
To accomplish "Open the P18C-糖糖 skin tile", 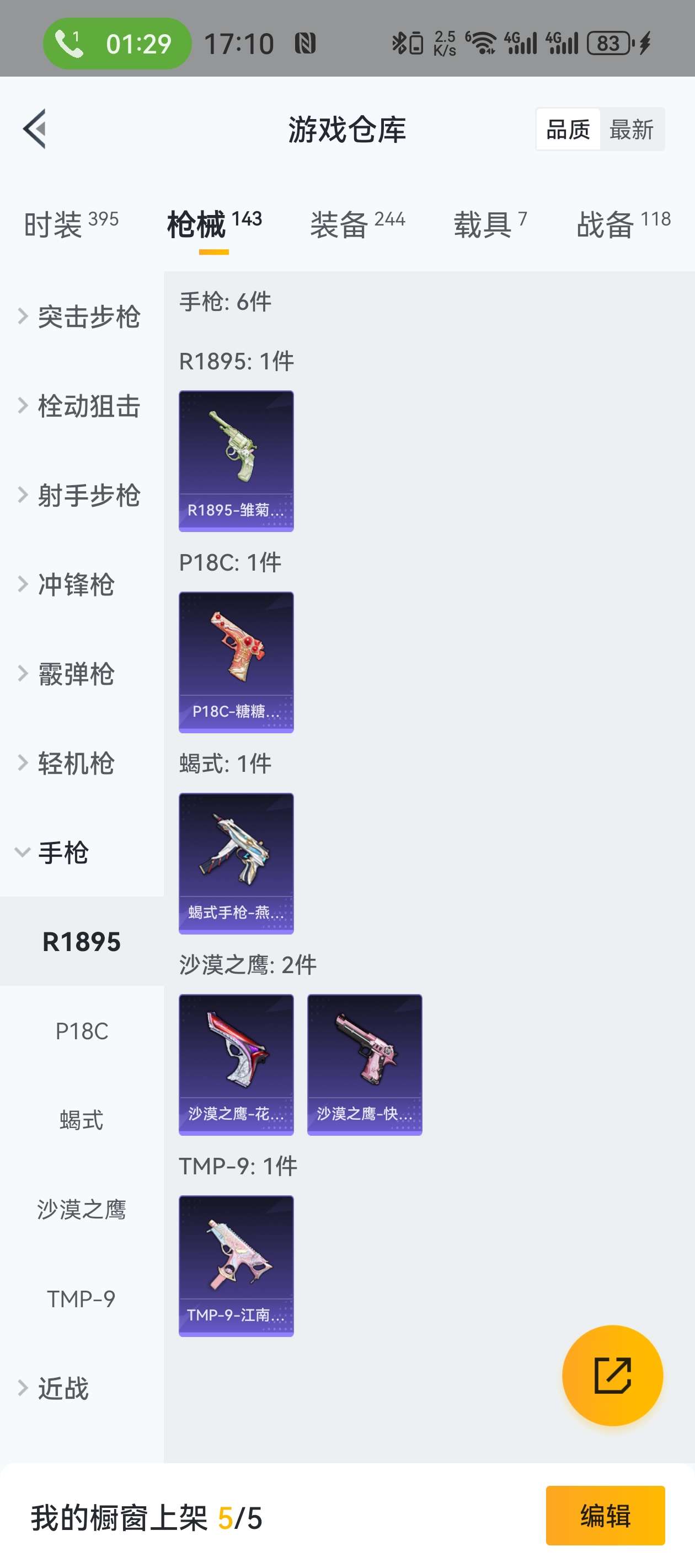I will (x=236, y=662).
